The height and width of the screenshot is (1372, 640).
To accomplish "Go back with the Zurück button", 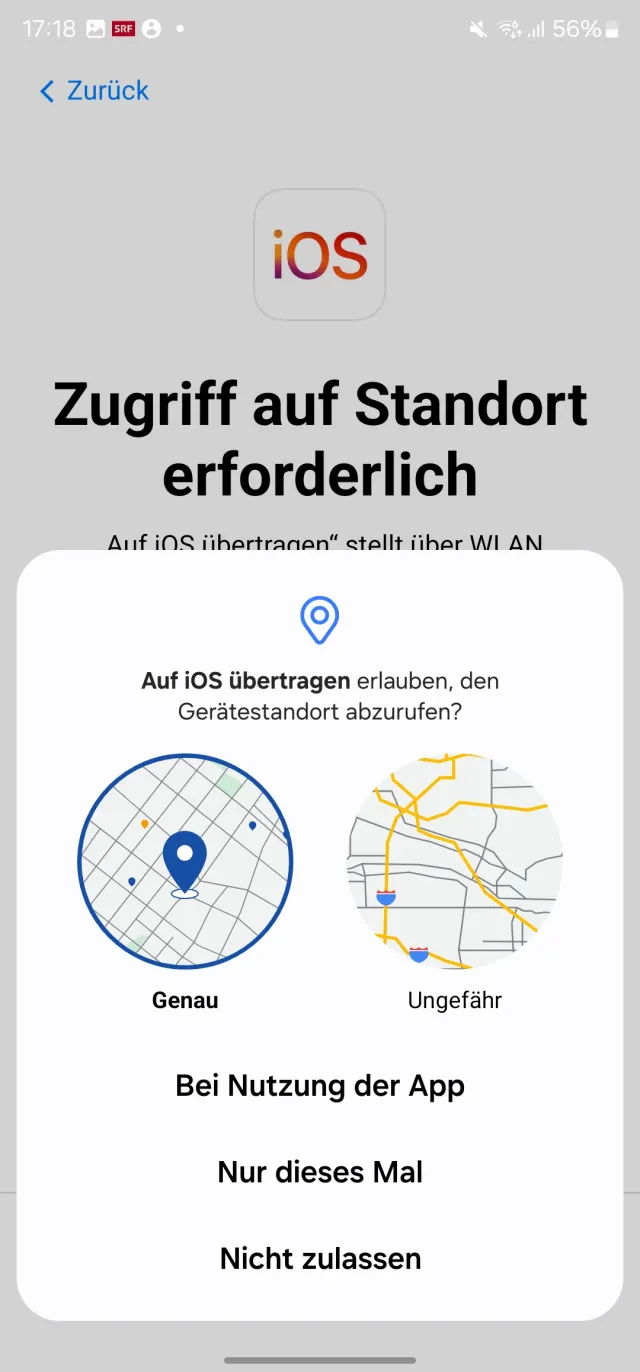I will point(94,91).
